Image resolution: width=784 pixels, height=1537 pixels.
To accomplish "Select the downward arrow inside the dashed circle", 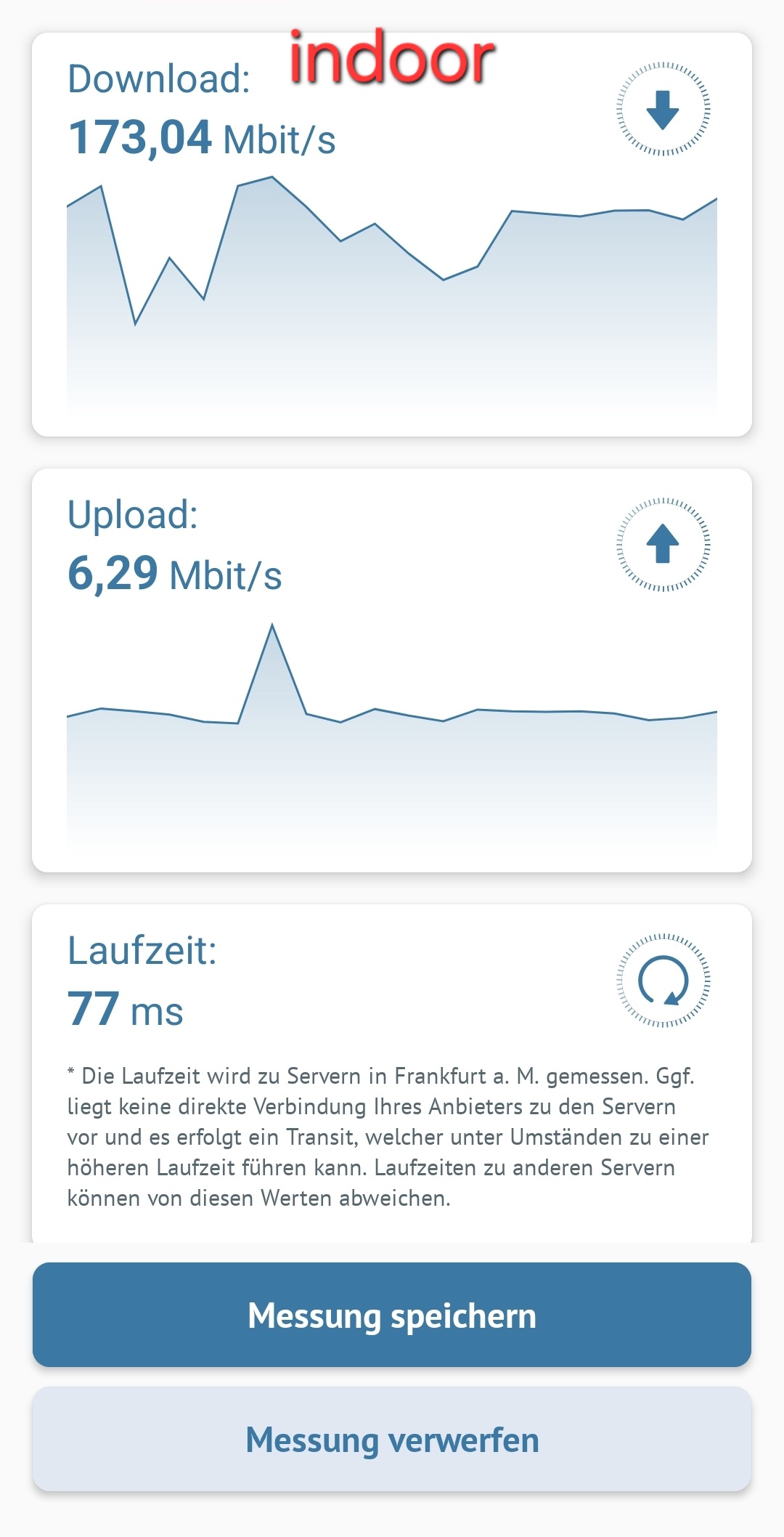I will 661,109.
